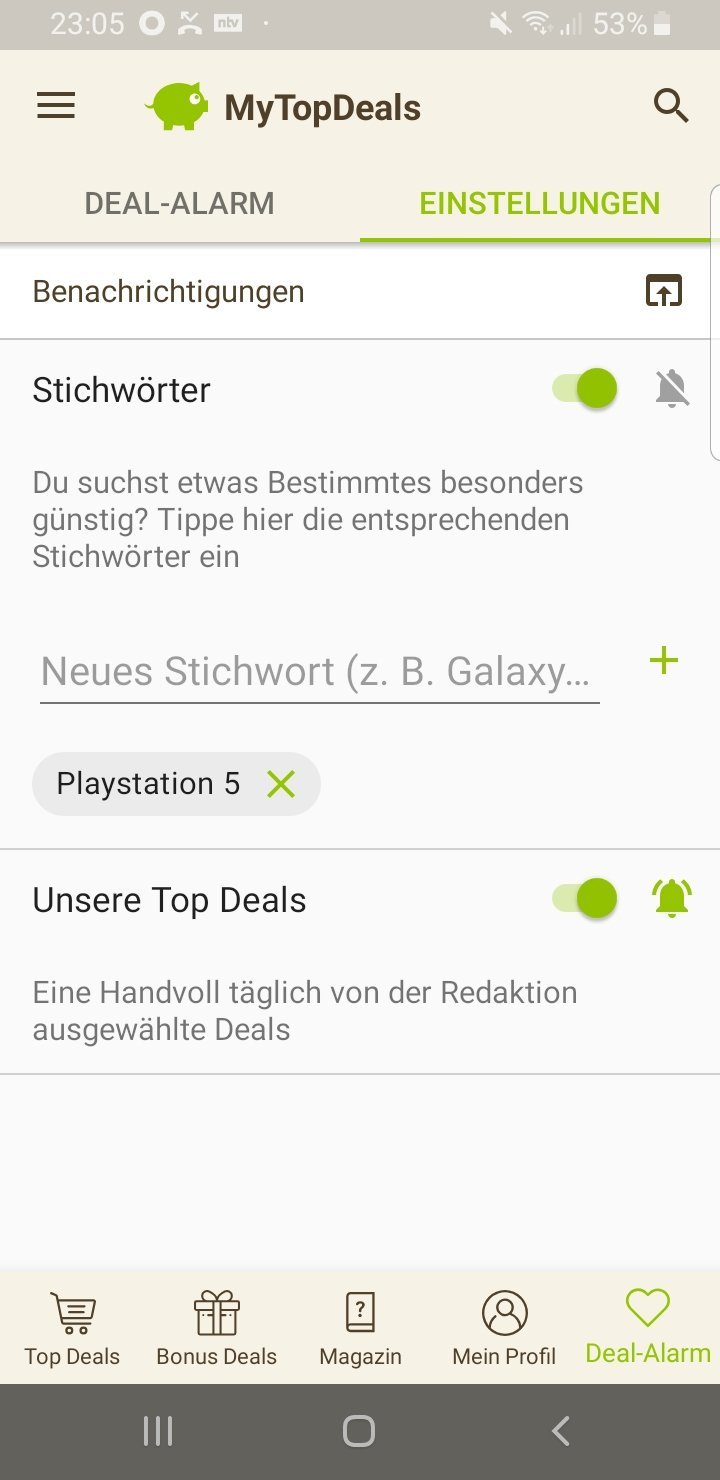Tap the system back button

coord(561,1431)
